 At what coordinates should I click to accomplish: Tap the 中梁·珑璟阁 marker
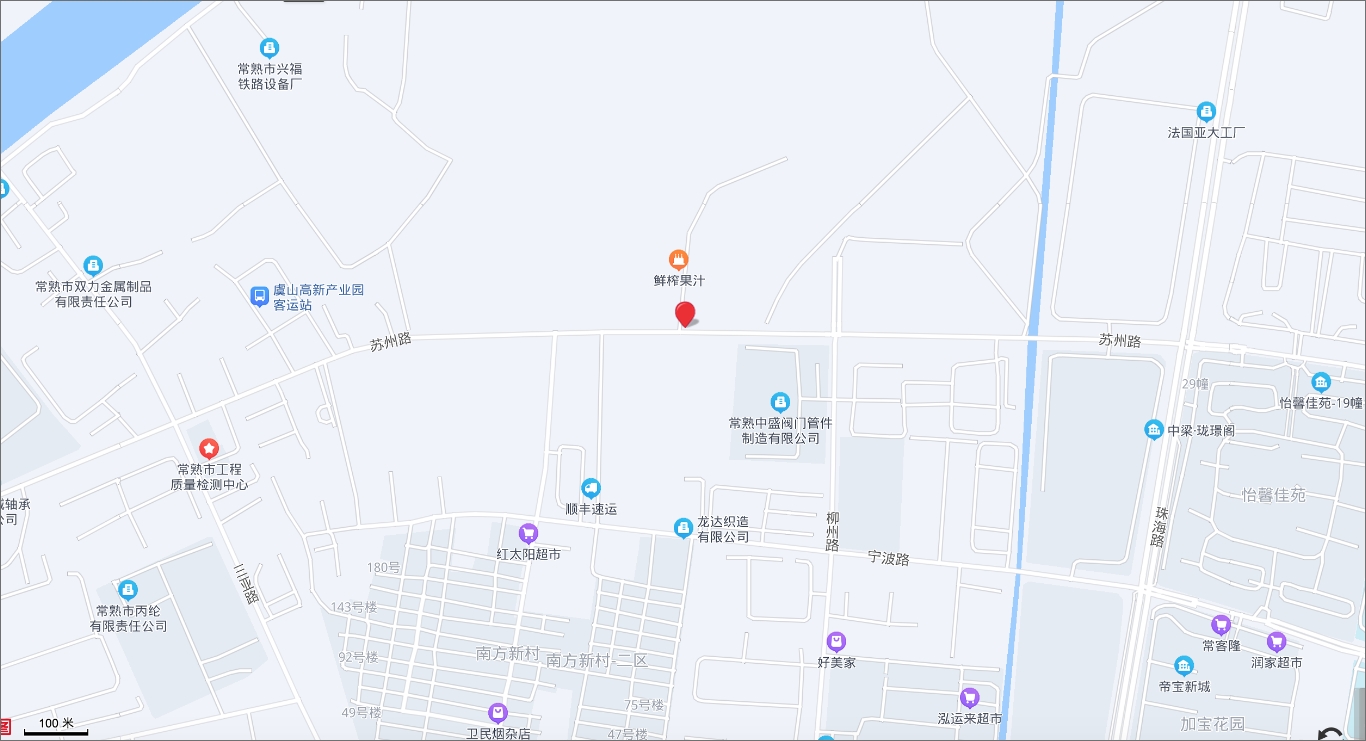[x=1153, y=430]
